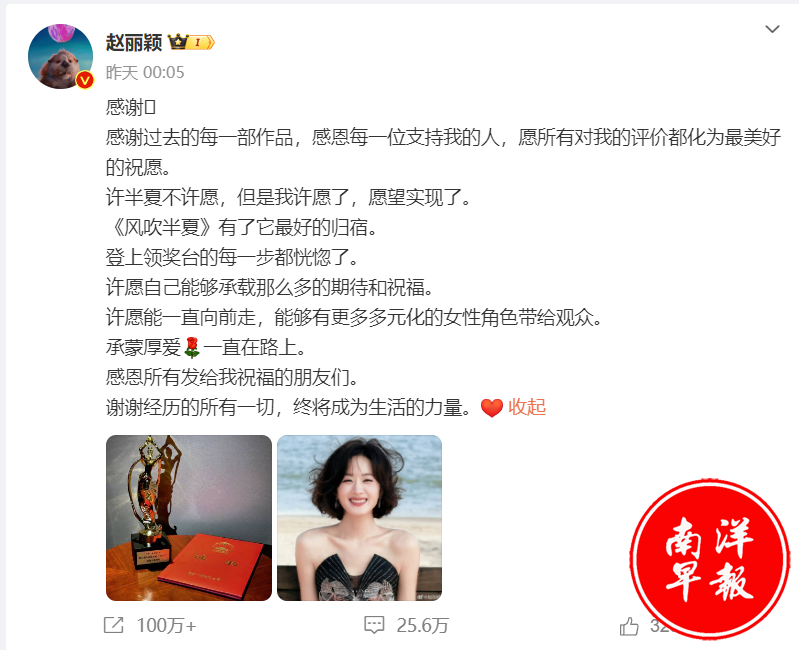799x650 pixels.
Task: Open the smiling portrait photo thumbnail
Action: (x=359, y=517)
